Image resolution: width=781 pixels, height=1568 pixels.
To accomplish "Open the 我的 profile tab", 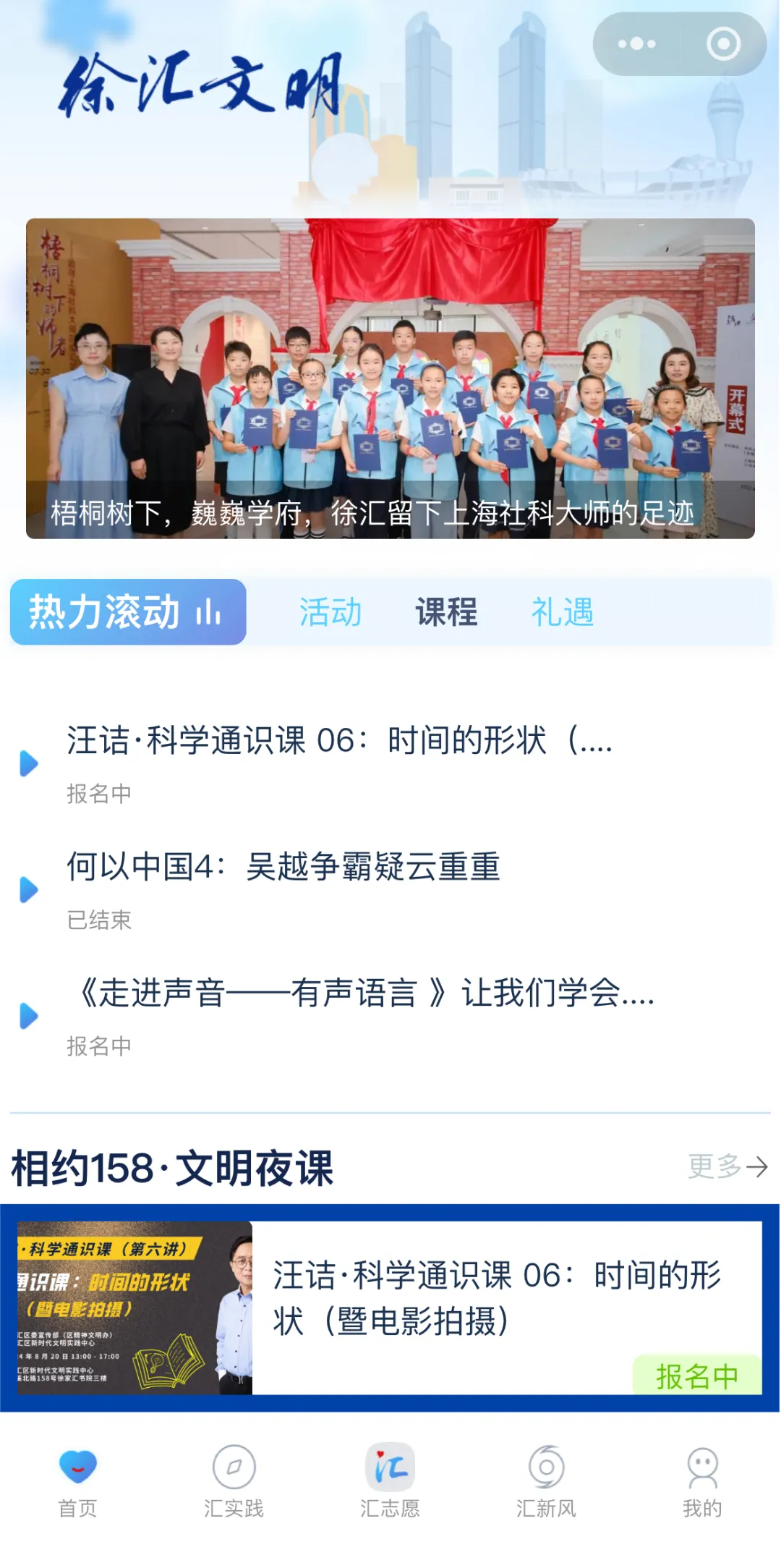I will pyautogui.click(x=702, y=1481).
